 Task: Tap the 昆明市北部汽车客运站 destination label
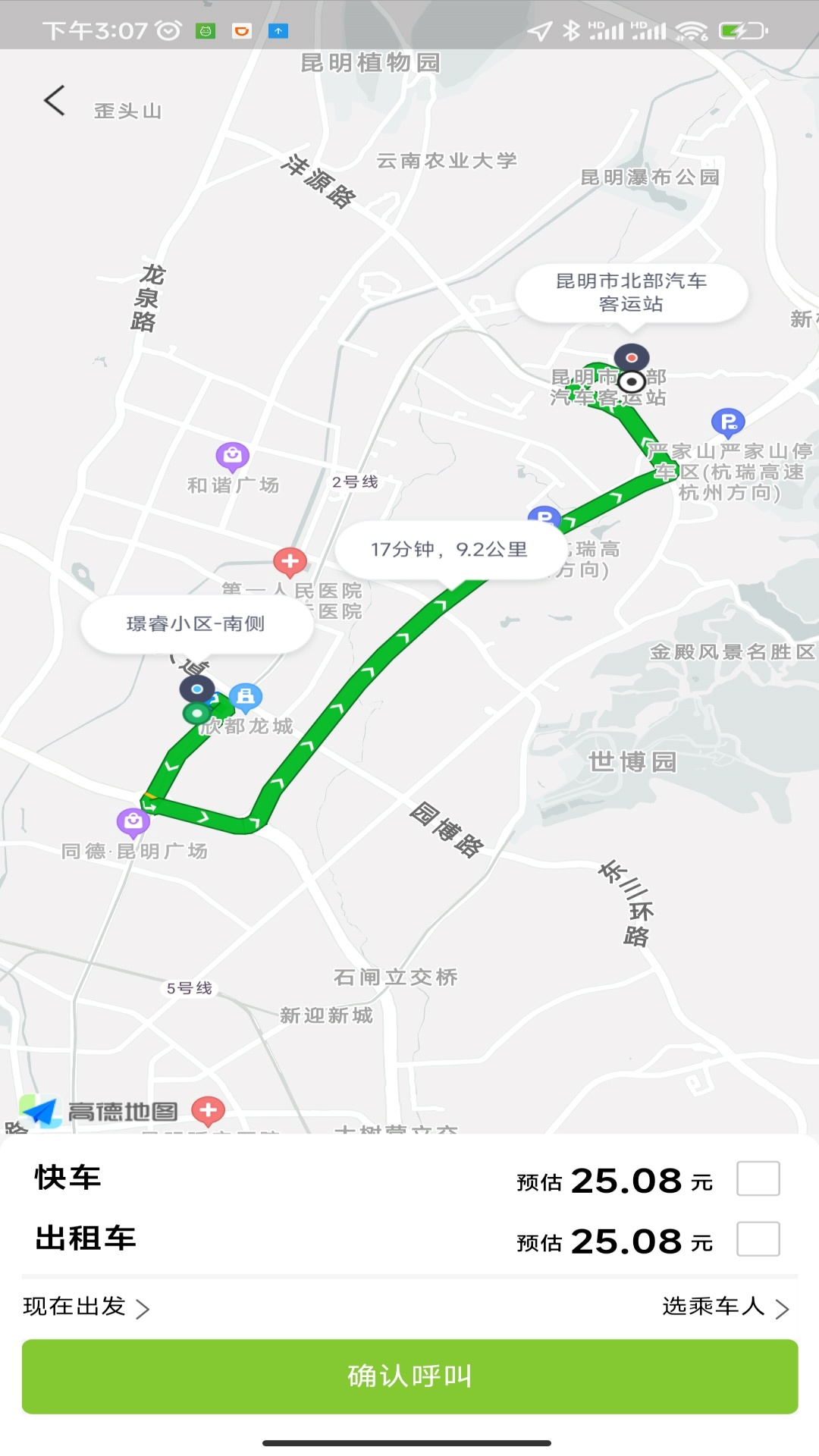tap(631, 293)
